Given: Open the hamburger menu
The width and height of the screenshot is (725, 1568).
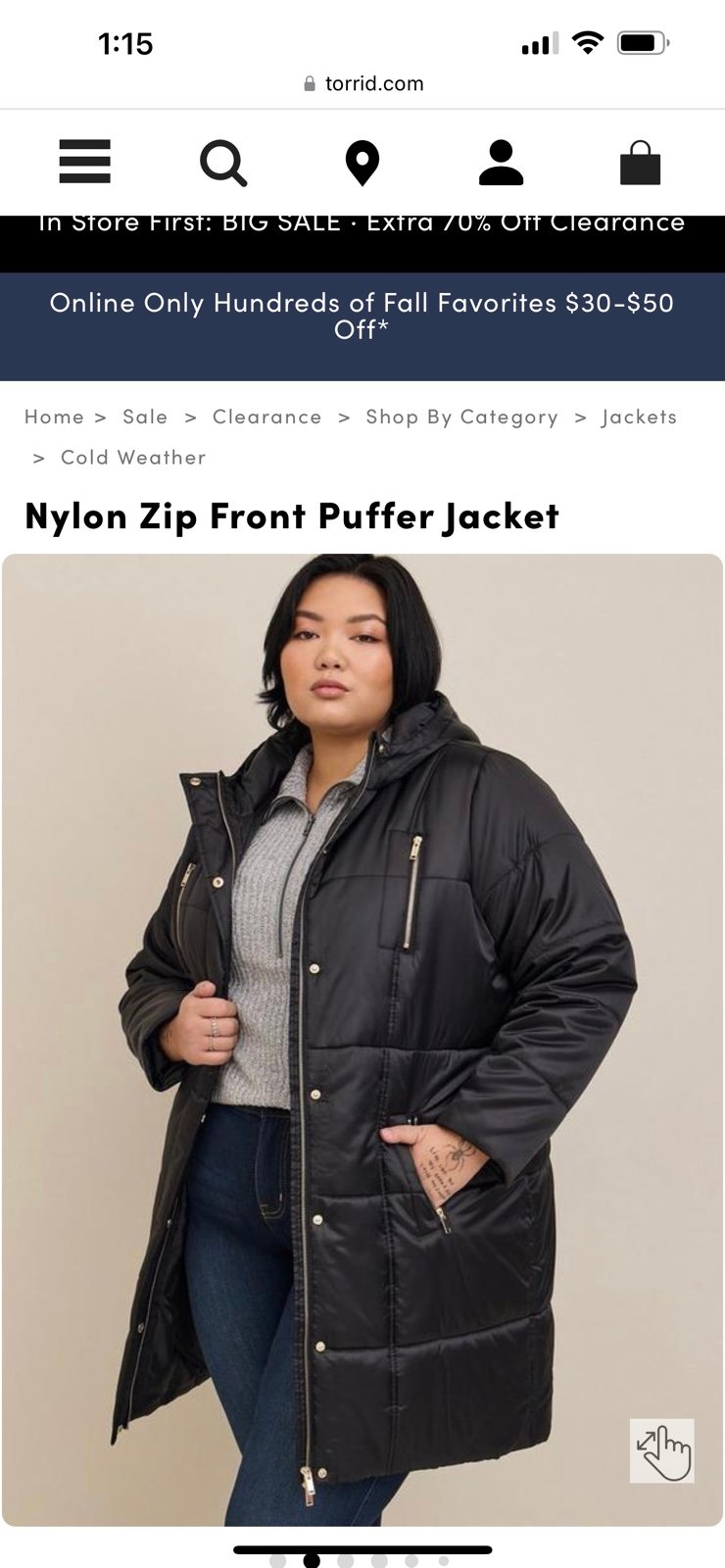Looking at the screenshot, I should pyautogui.click(x=85, y=162).
